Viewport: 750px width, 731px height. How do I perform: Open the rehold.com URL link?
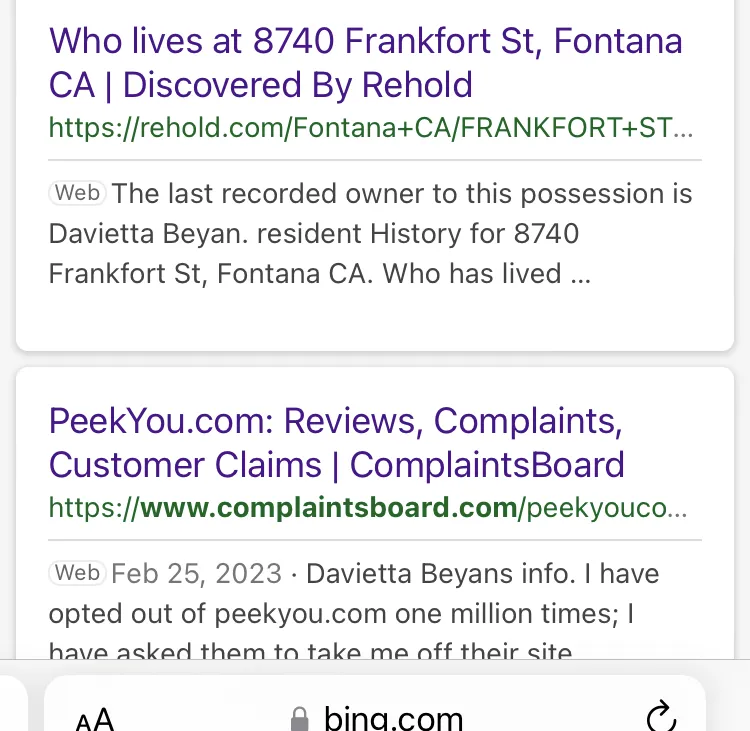(x=370, y=128)
